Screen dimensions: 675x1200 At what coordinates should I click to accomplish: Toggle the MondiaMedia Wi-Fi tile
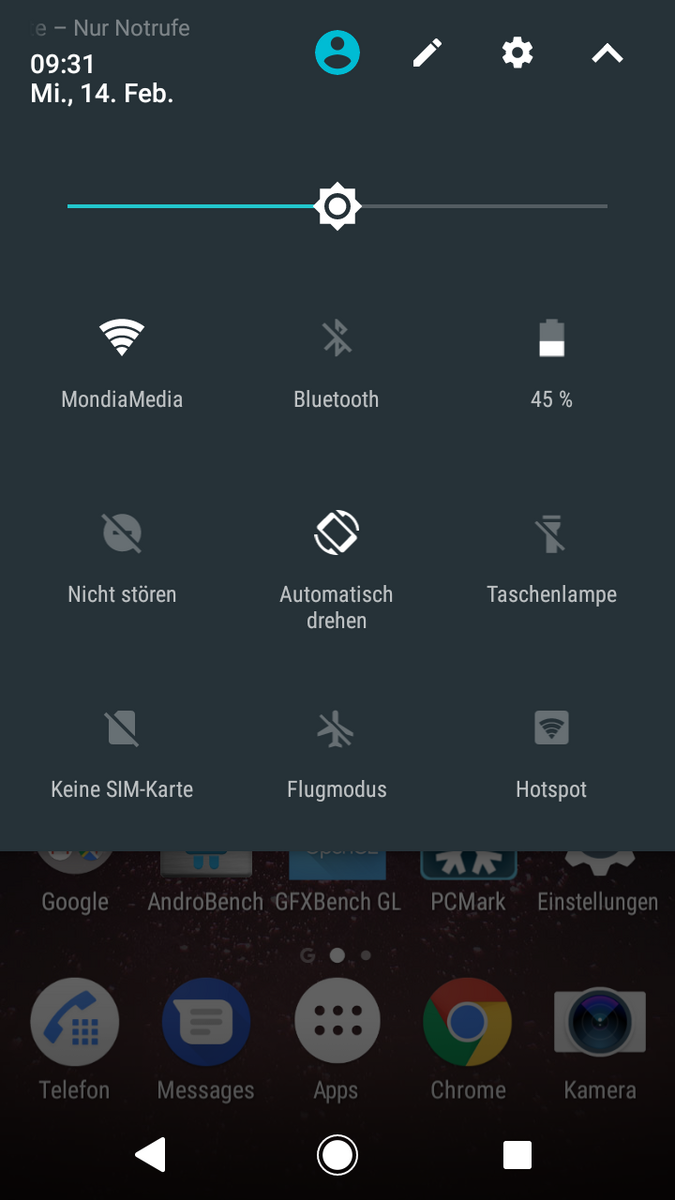(x=122, y=339)
